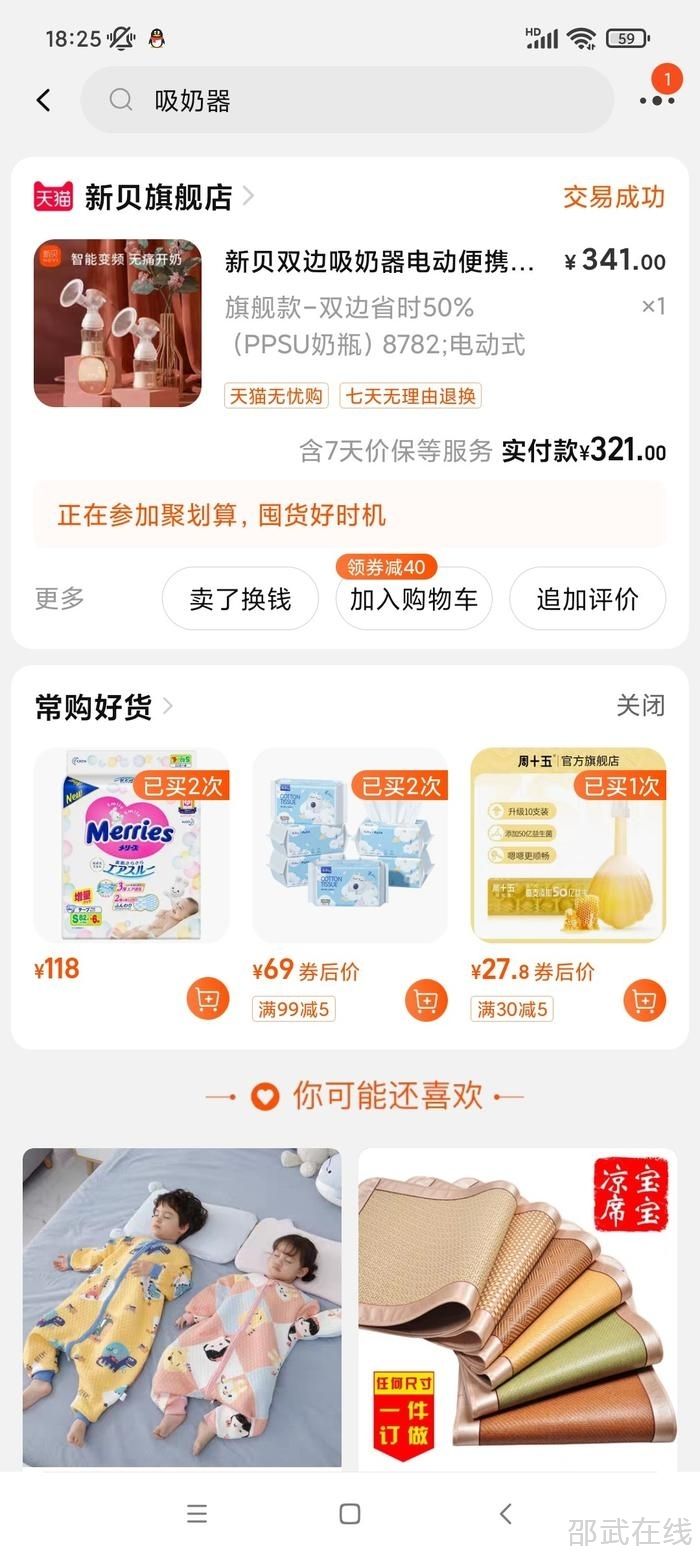Add Merries diapers to cart
Image resolution: width=700 pixels, height=1556 pixels.
(x=207, y=999)
